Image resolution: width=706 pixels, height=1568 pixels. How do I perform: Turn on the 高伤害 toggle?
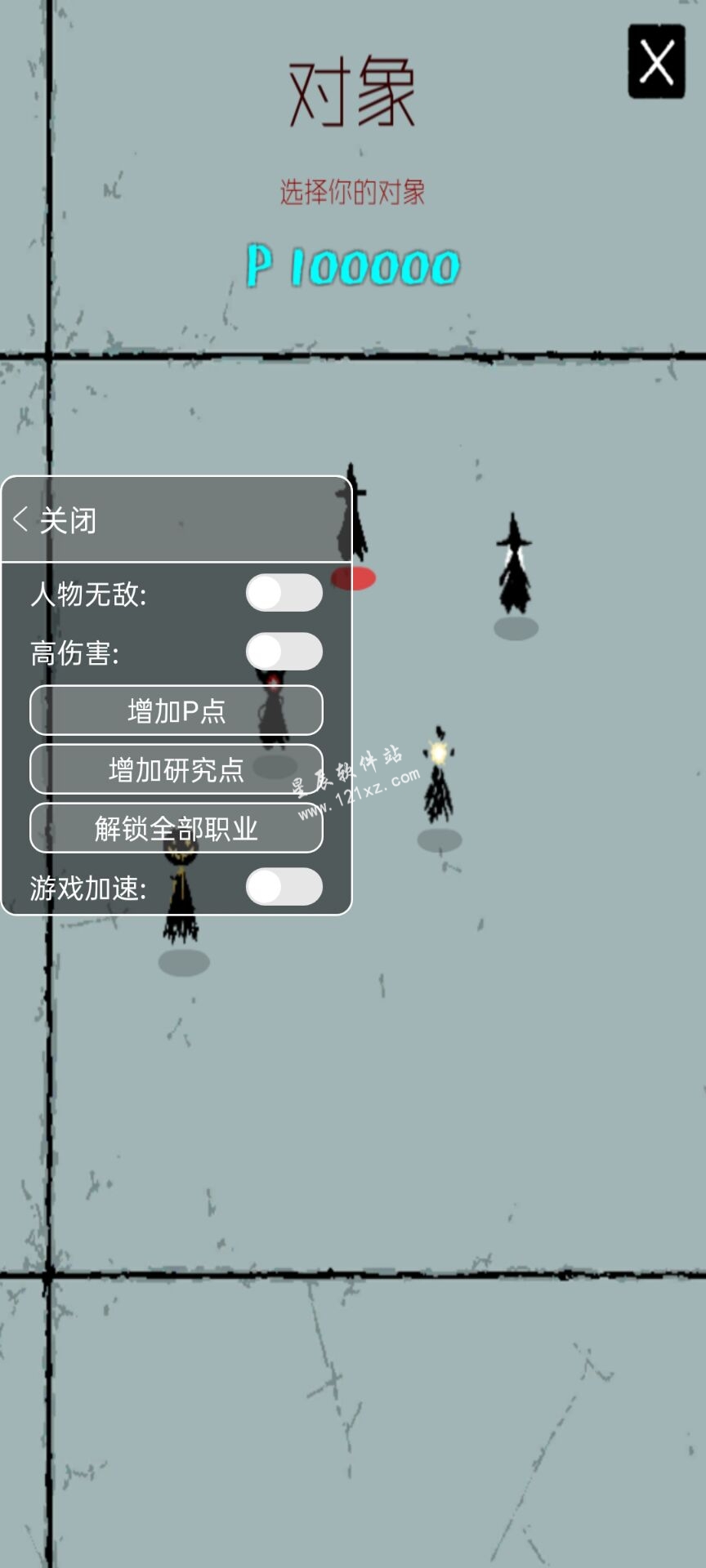284,652
